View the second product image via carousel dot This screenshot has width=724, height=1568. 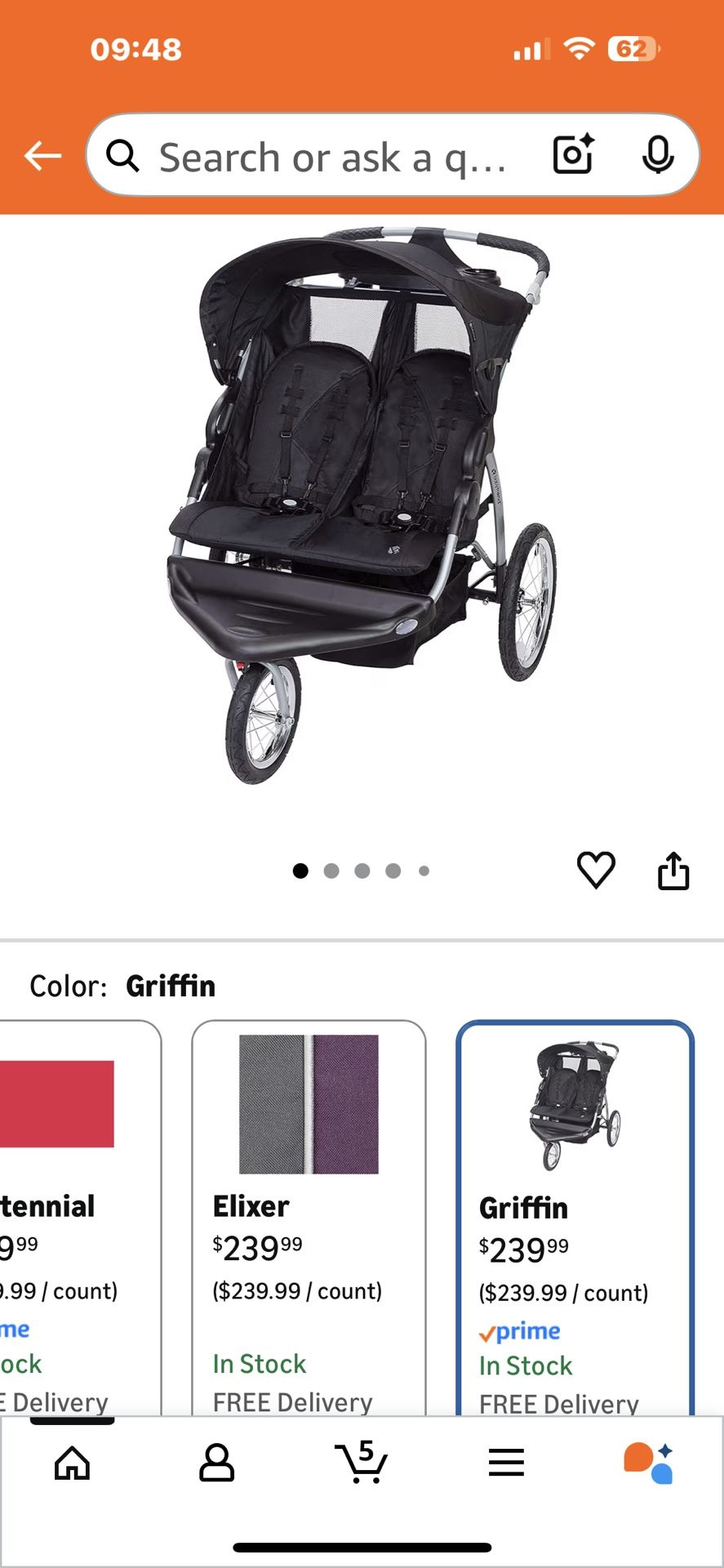tap(331, 871)
